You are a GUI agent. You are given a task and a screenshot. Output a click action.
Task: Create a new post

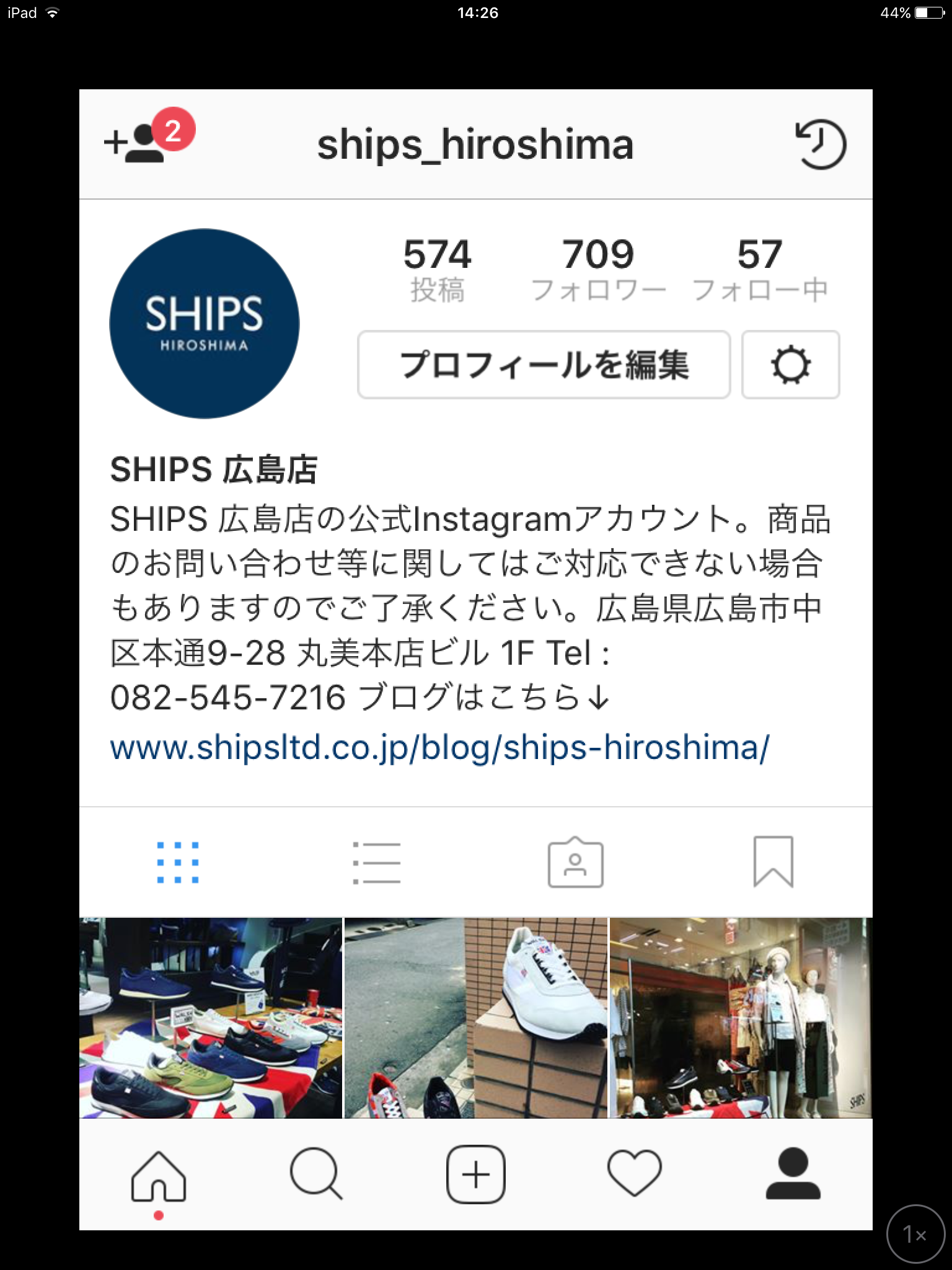click(475, 1175)
